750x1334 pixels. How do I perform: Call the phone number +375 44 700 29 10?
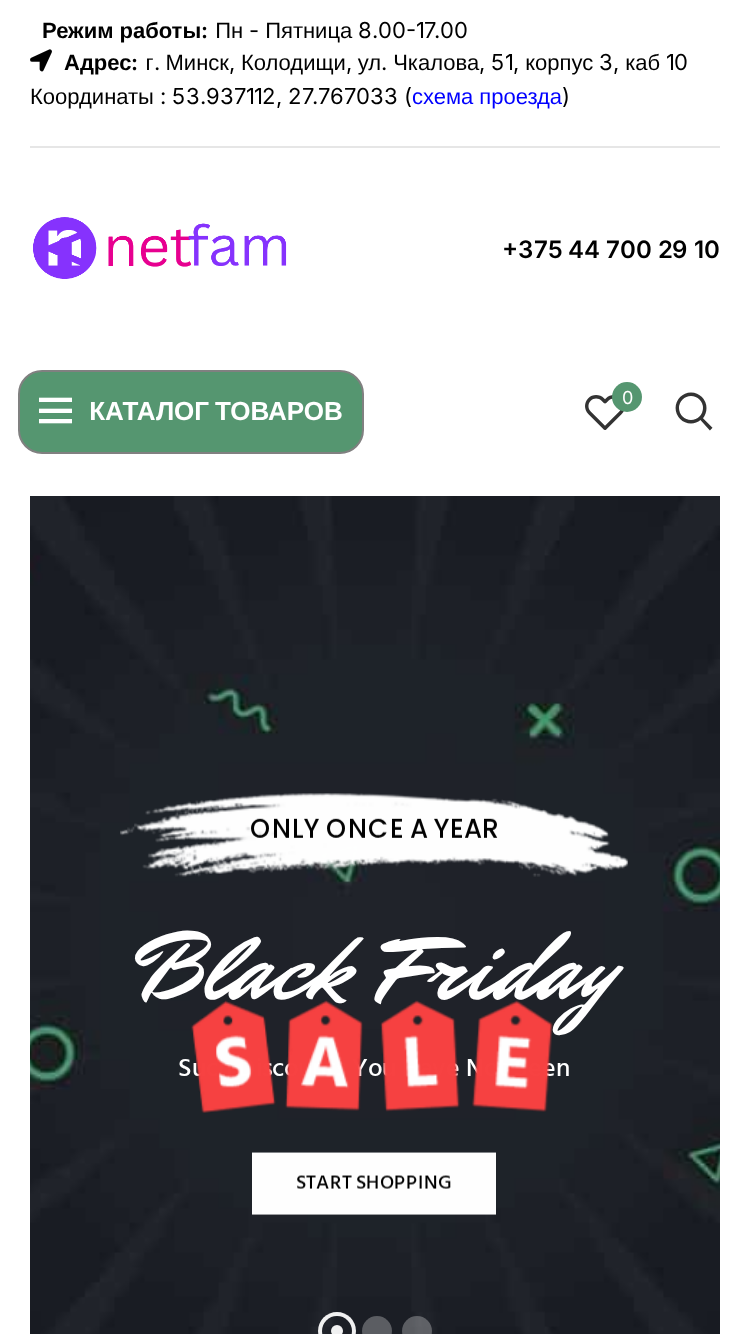tap(611, 249)
